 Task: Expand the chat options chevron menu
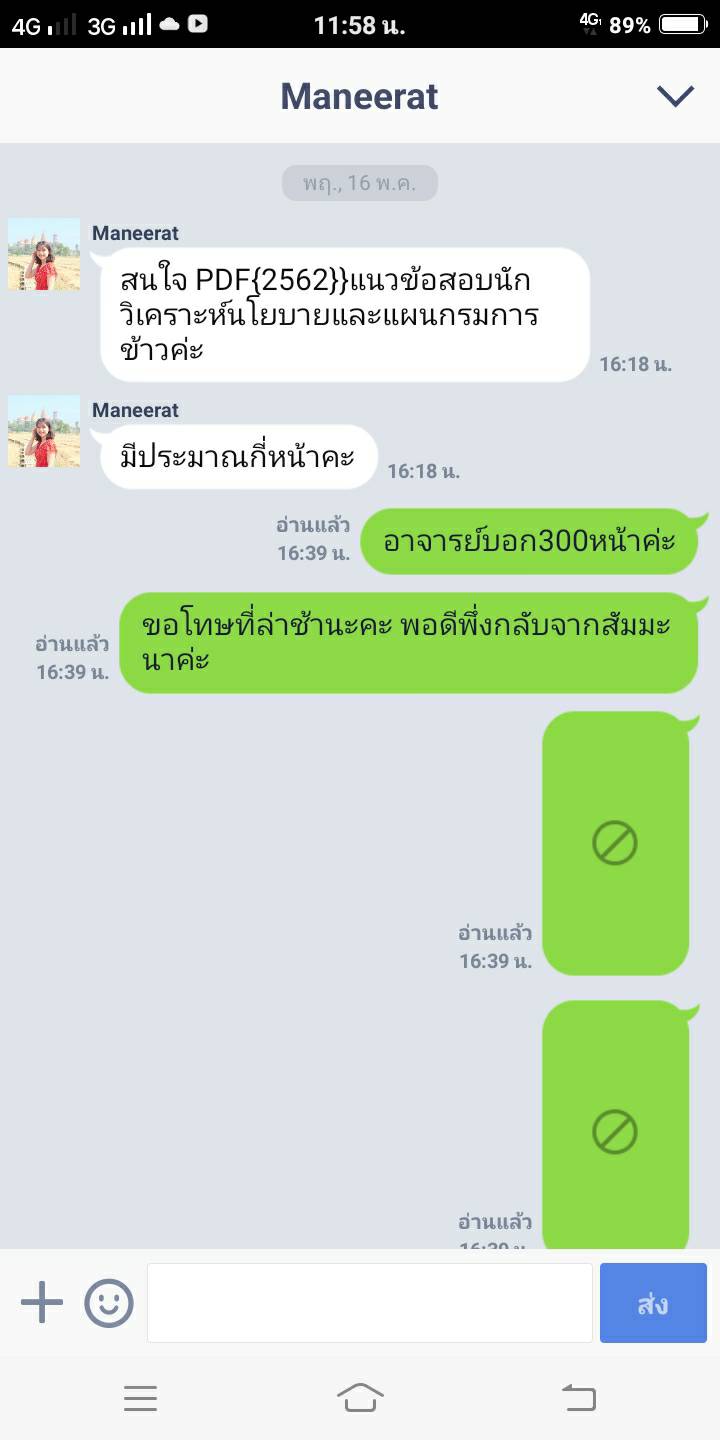pos(675,96)
